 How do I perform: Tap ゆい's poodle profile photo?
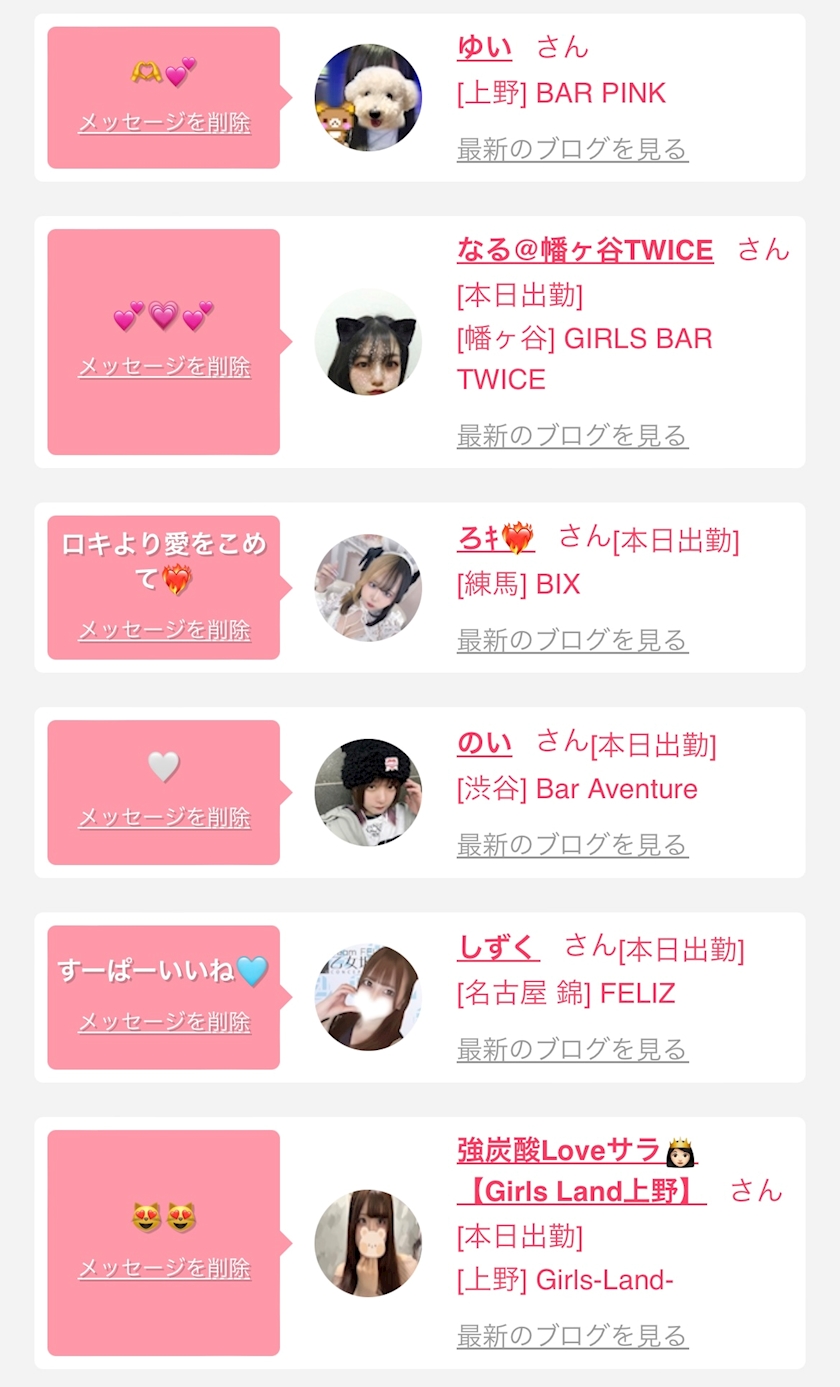pos(368,97)
